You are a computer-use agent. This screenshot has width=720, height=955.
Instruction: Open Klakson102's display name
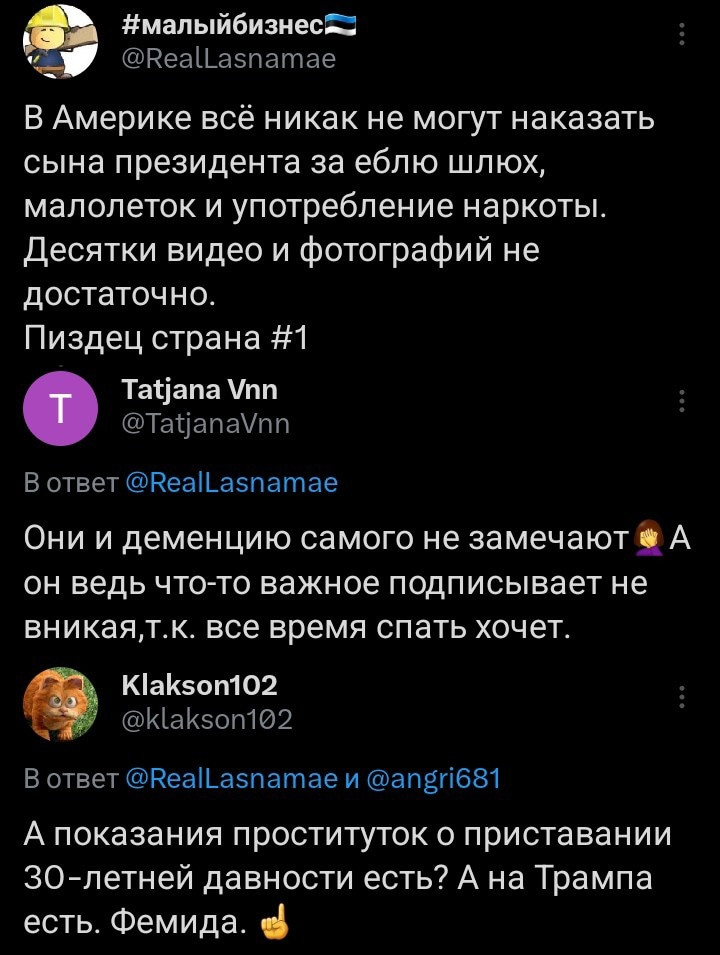[x=198, y=685]
